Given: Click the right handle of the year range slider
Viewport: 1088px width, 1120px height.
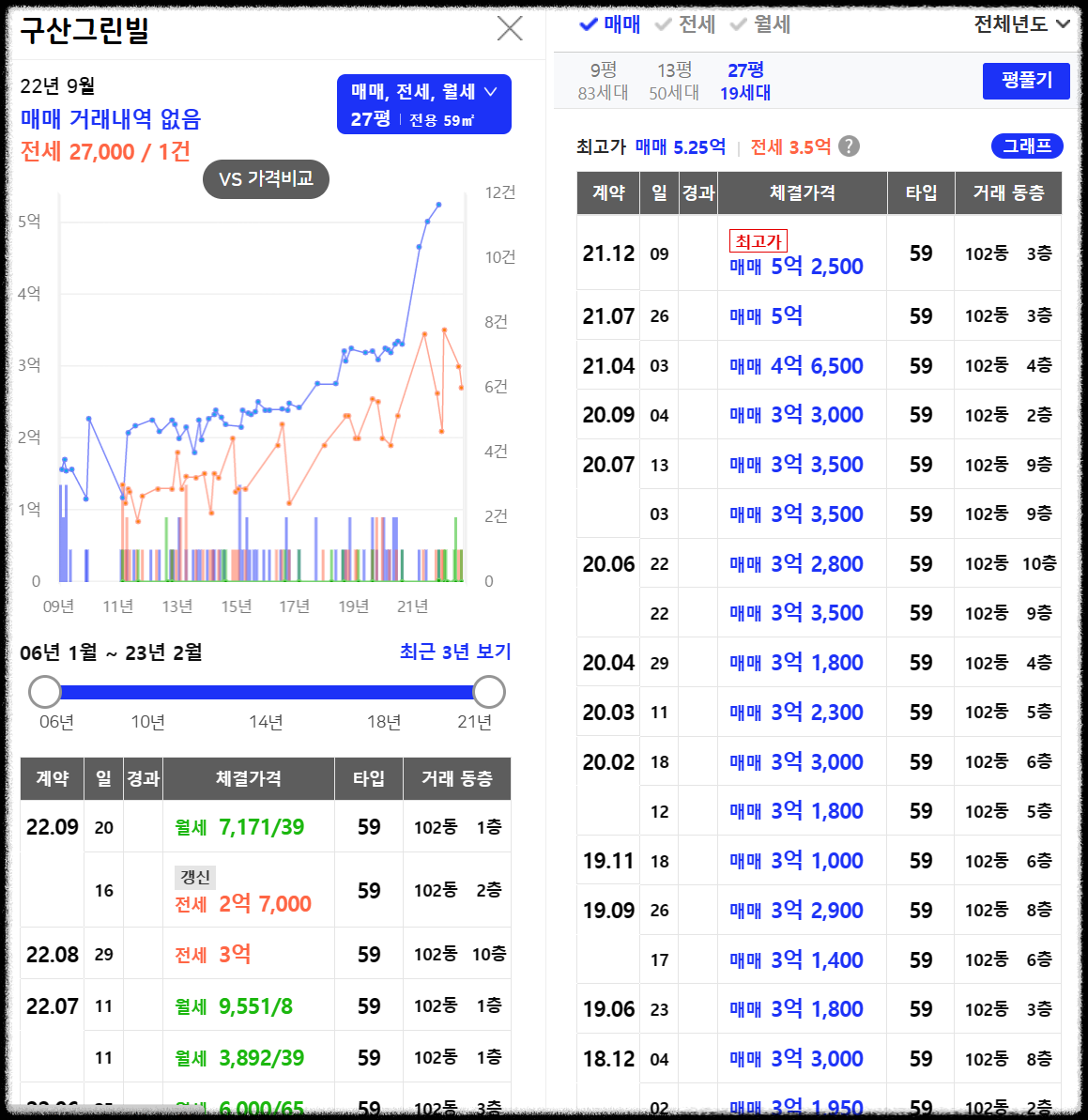Looking at the screenshot, I should pyautogui.click(x=488, y=691).
